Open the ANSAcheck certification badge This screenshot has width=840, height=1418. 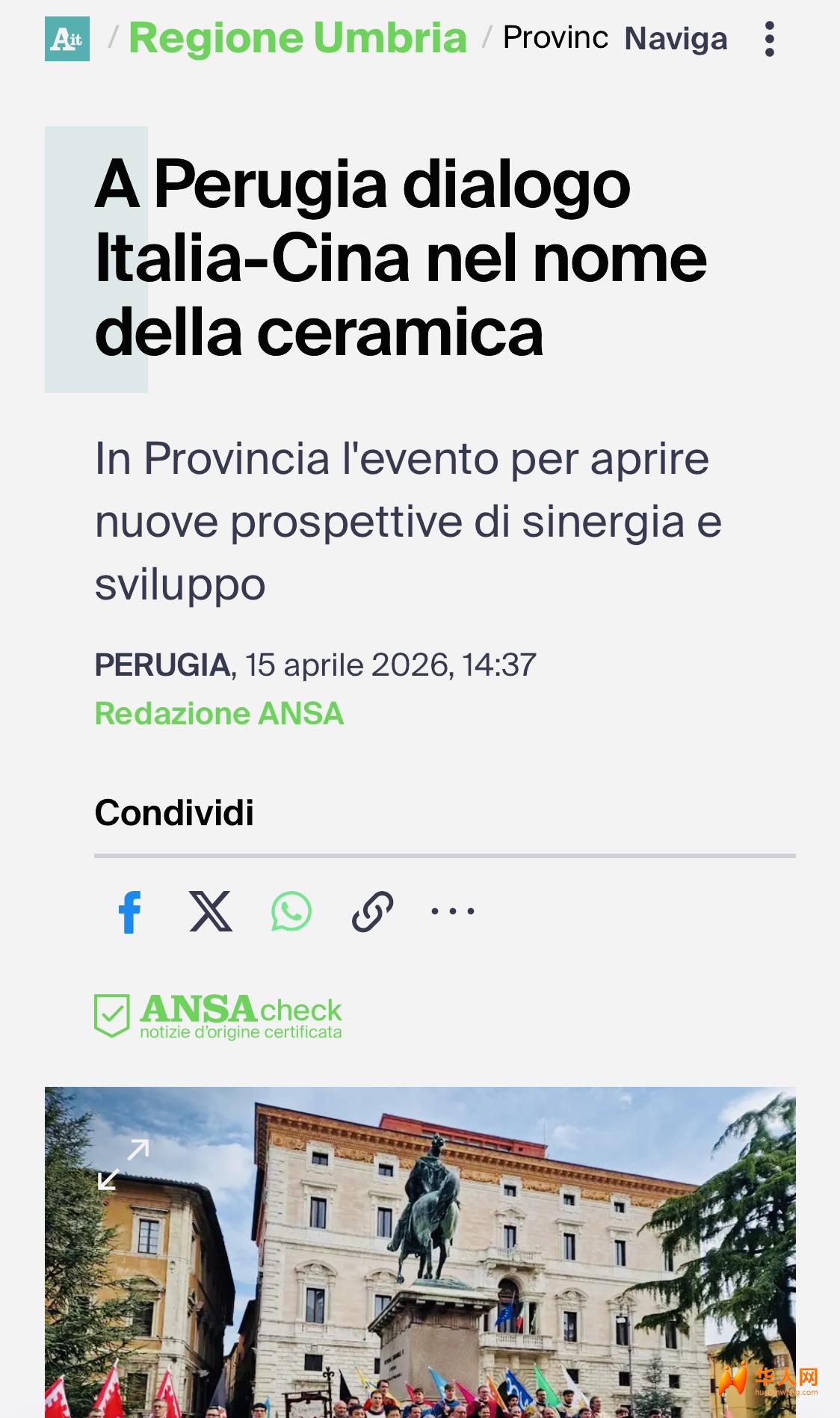click(218, 1016)
